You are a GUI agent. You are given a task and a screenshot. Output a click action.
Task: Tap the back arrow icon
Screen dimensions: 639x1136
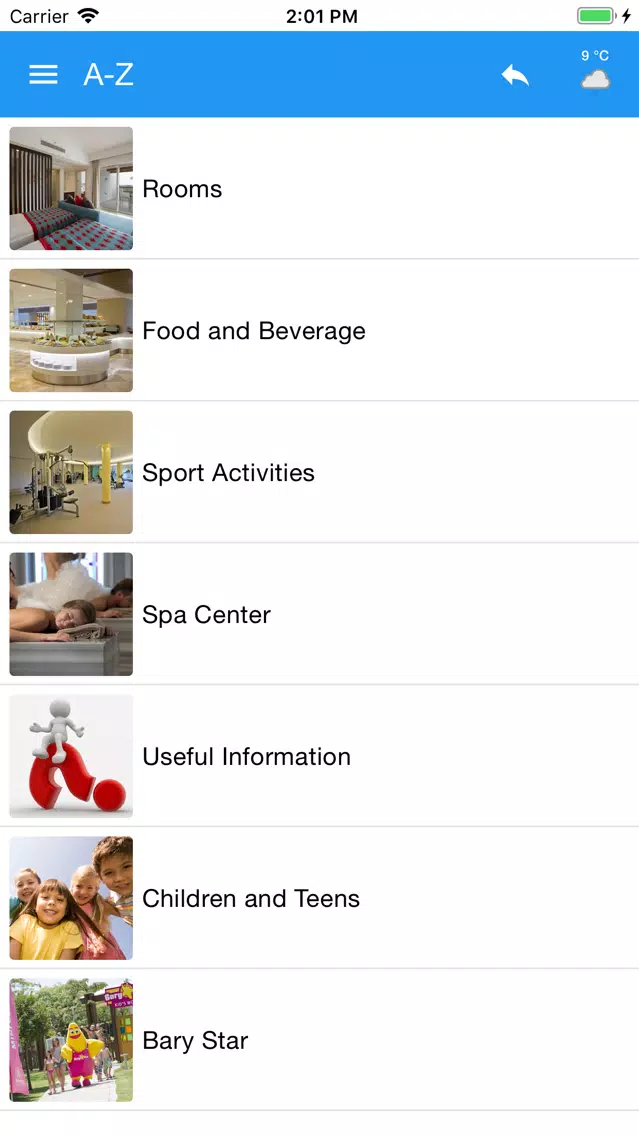click(515, 75)
